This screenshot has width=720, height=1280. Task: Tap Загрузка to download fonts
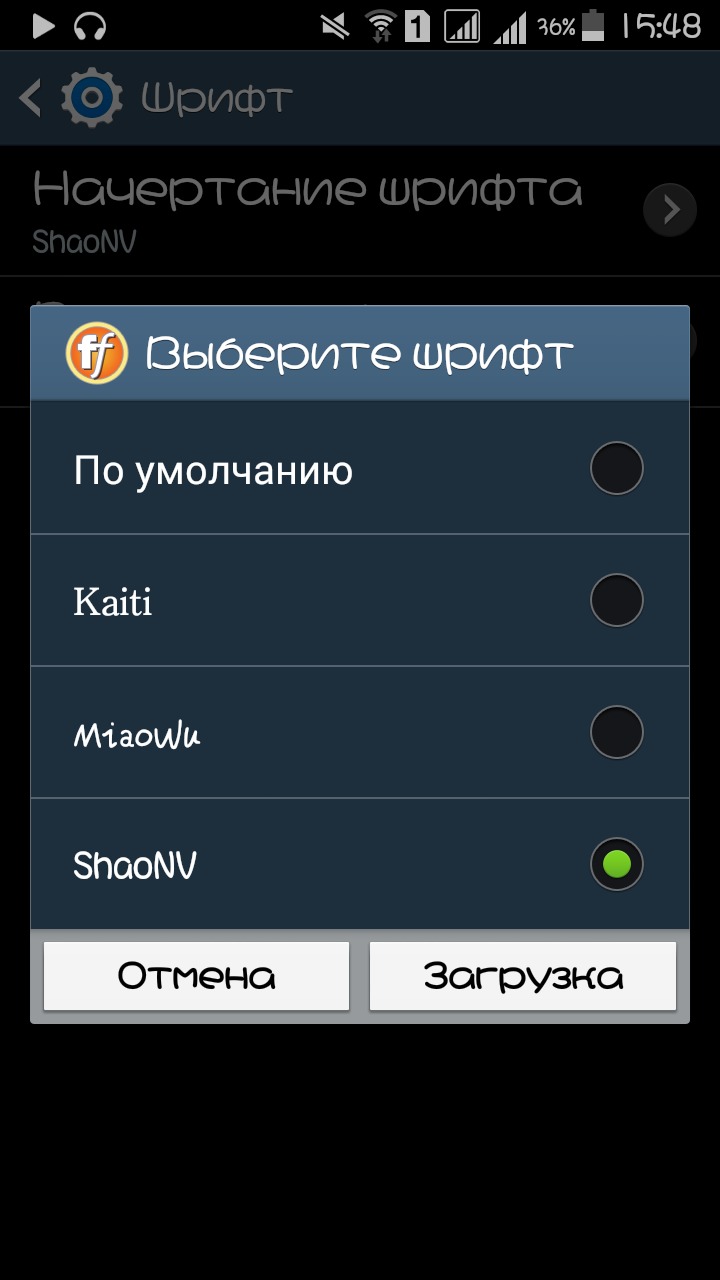[x=523, y=976]
